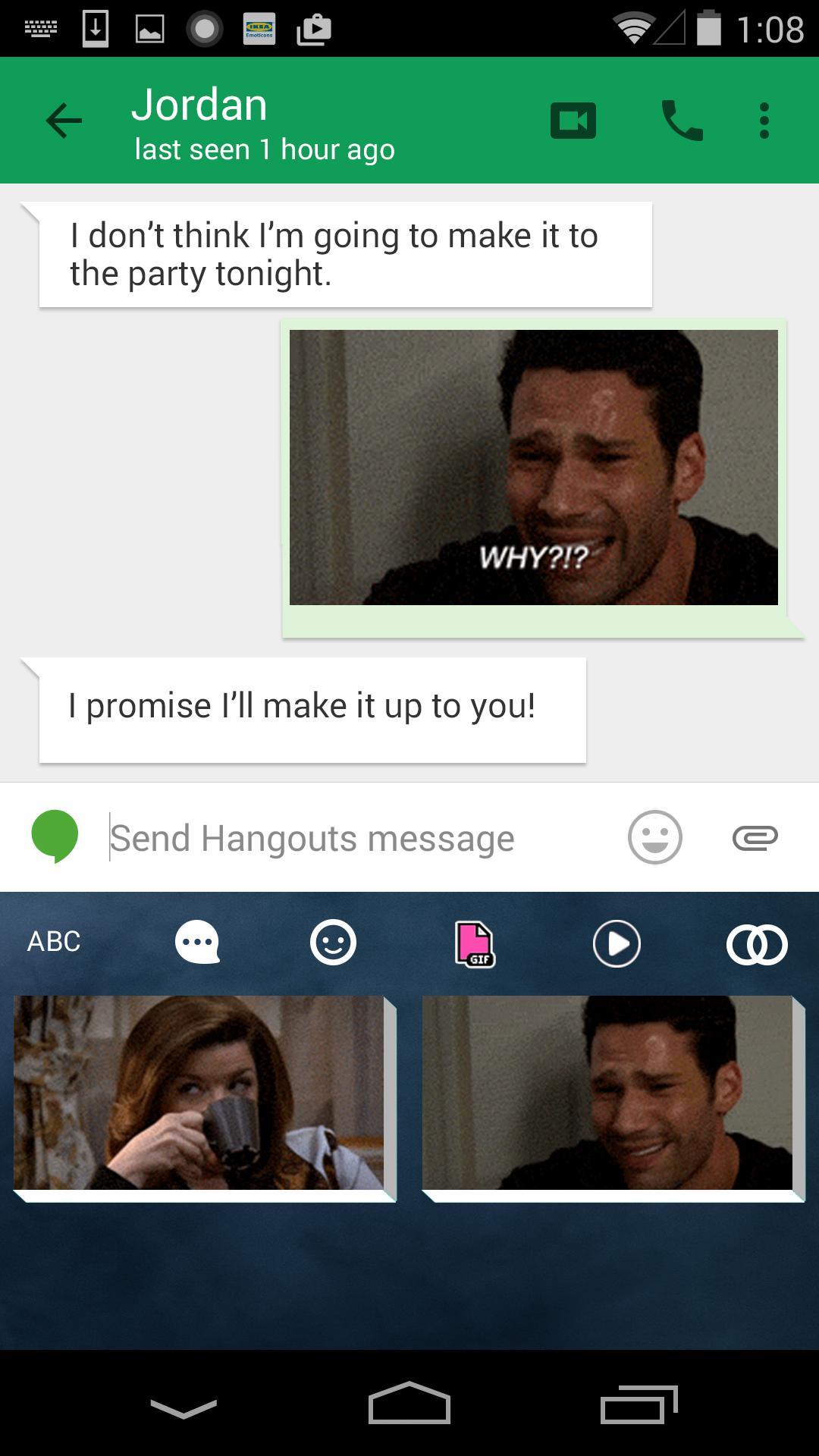Start a video call with Jordan
Viewport: 819px width, 1456px height.
point(573,121)
